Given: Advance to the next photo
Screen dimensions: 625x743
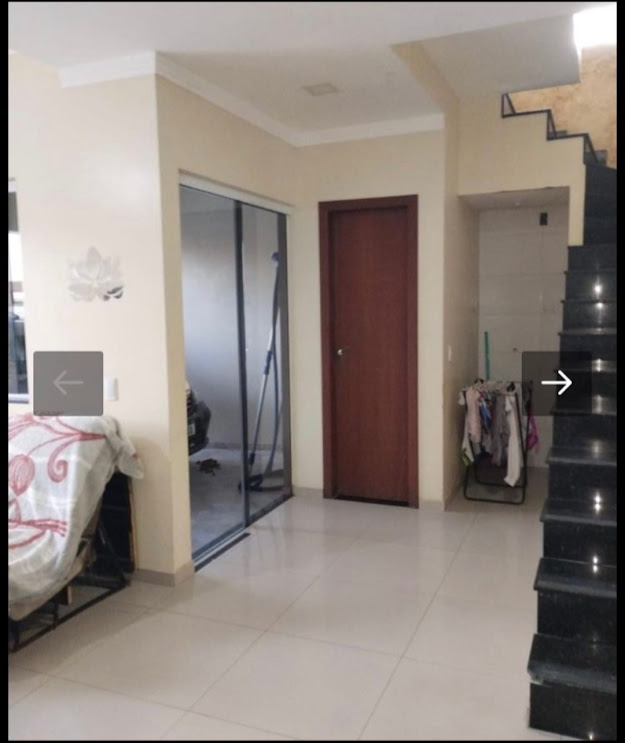Looking at the screenshot, I should point(556,382).
